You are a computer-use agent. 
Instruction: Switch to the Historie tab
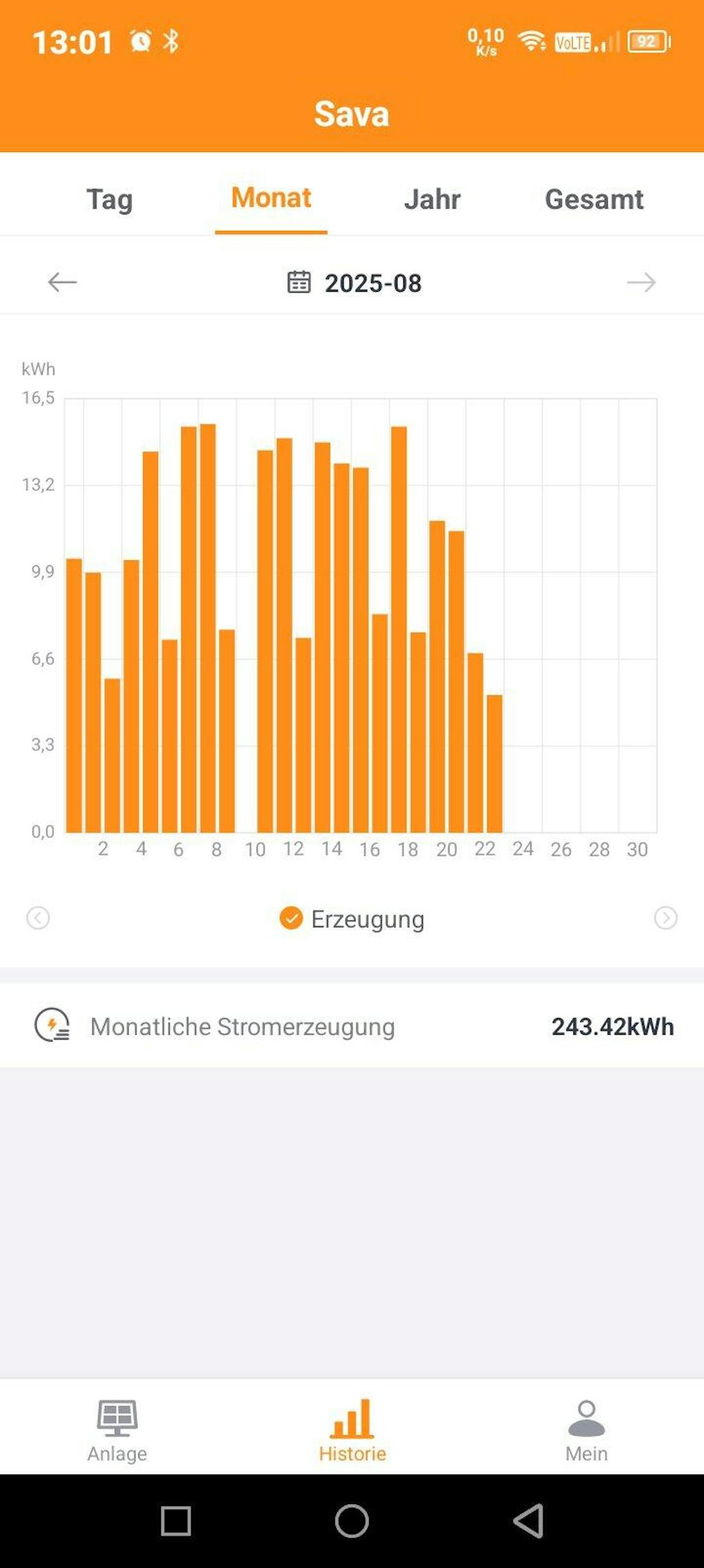[x=352, y=1431]
